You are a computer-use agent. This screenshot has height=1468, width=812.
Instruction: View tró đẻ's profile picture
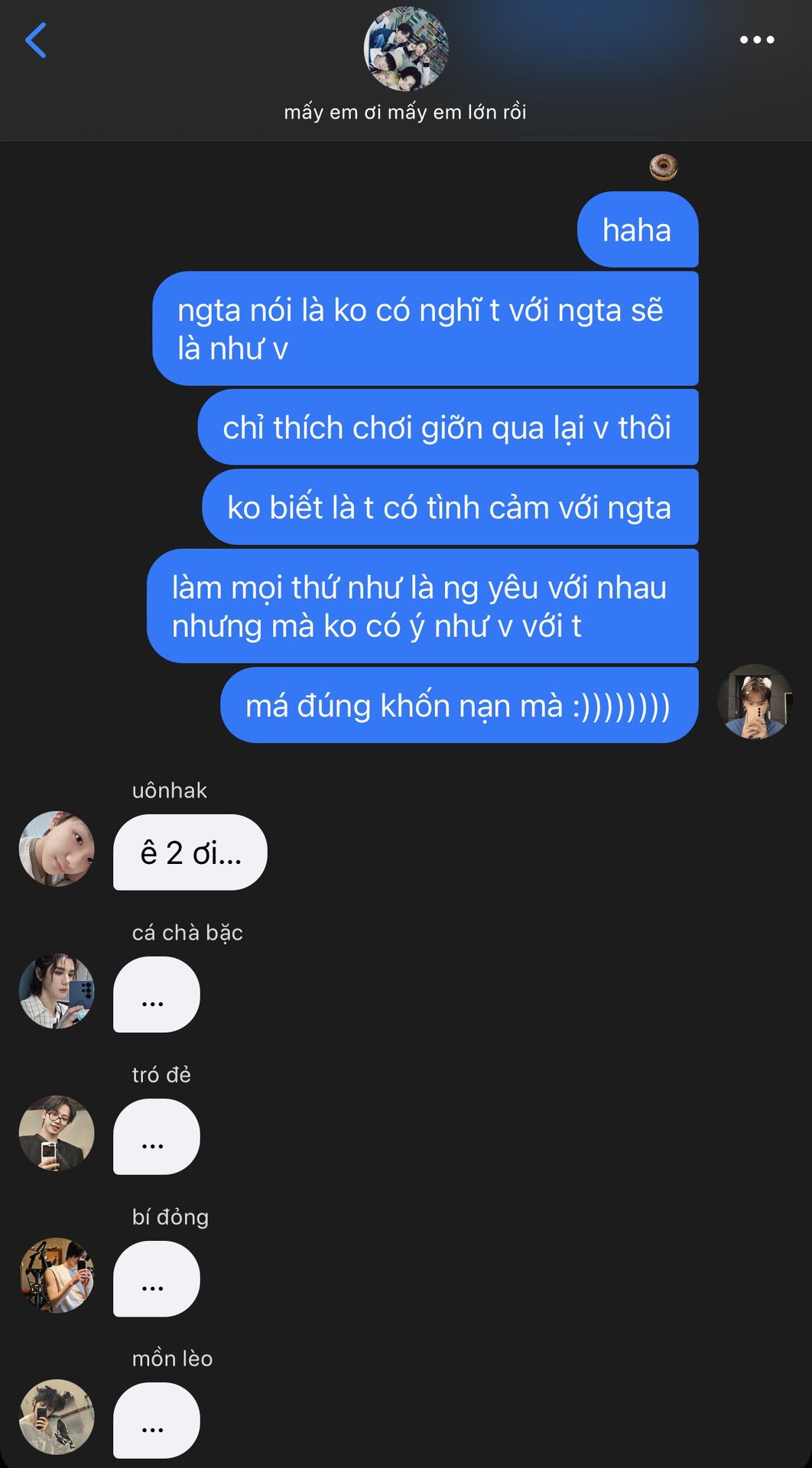[57, 1133]
